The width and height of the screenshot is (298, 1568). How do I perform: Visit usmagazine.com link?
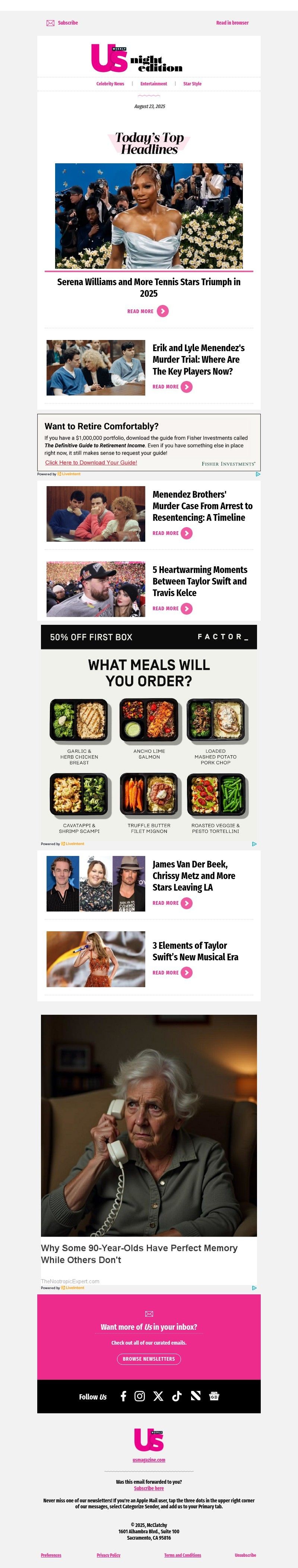click(x=149, y=1460)
